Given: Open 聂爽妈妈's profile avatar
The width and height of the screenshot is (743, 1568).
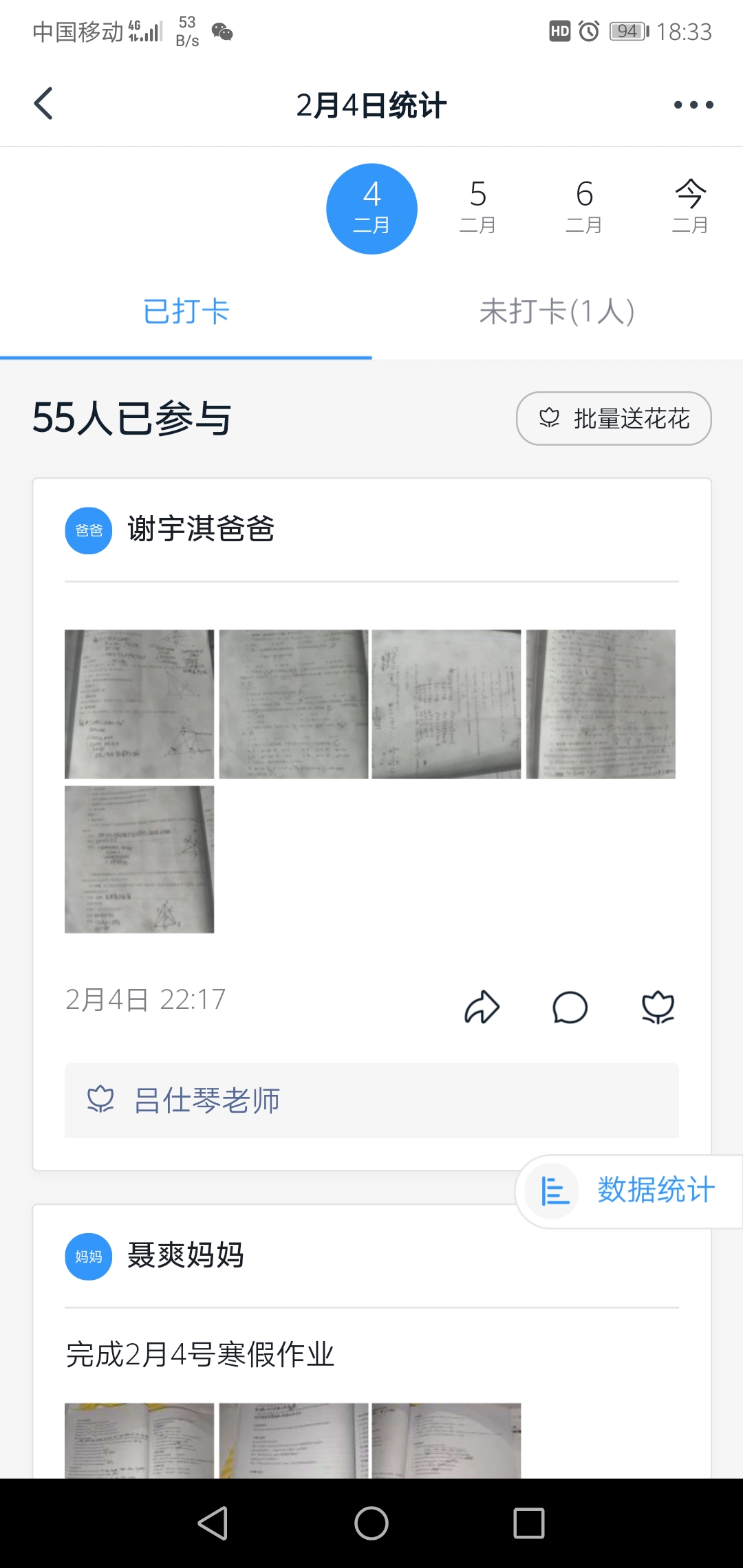Looking at the screenshot, I should tap(89, 1256).
